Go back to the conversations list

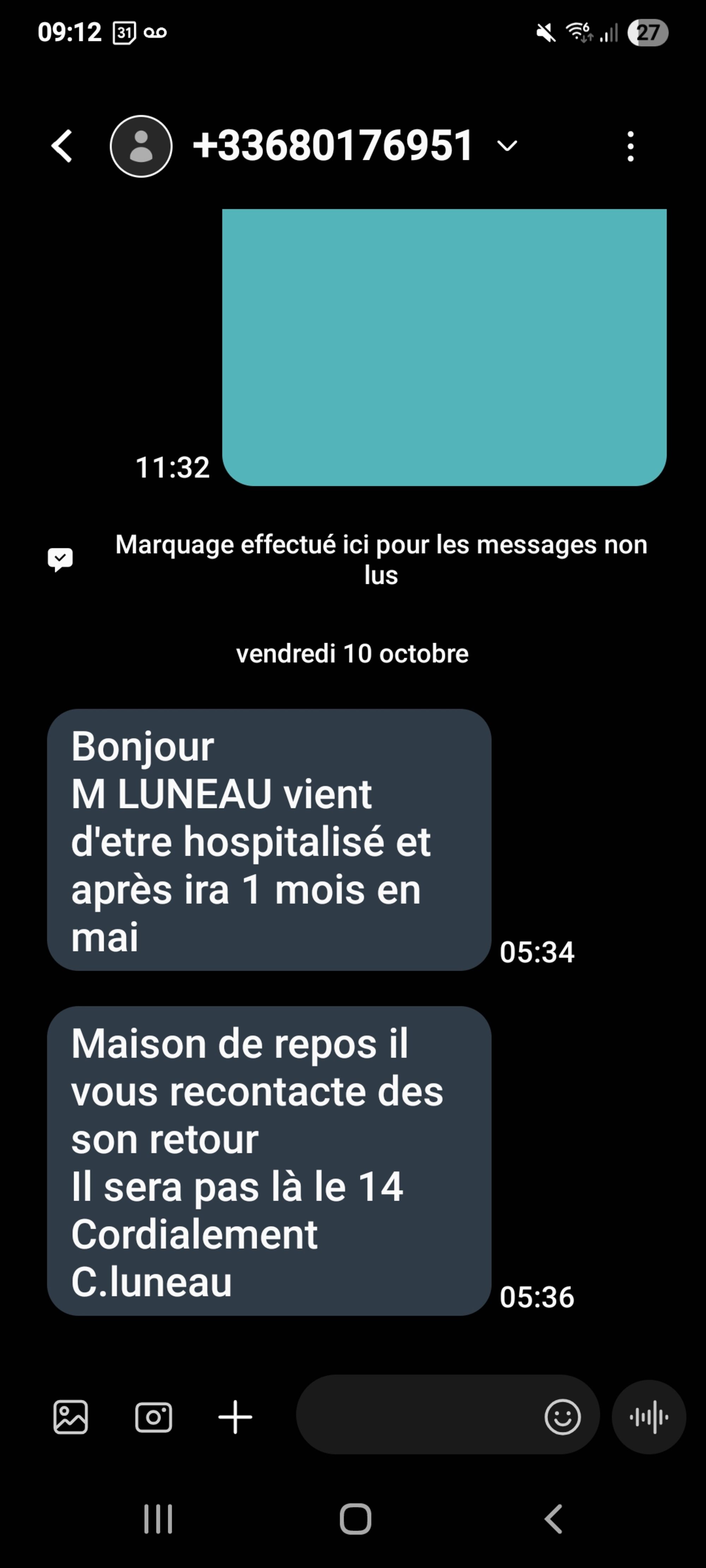pyautogui.click(x=61, y=146)
